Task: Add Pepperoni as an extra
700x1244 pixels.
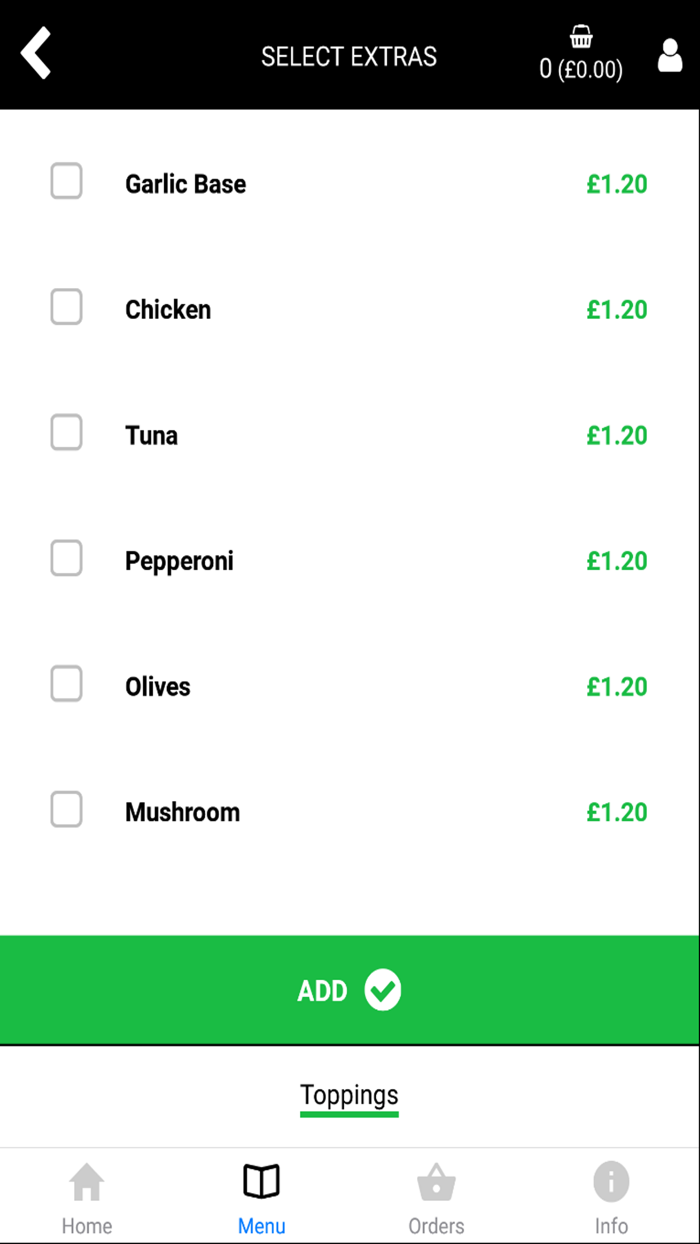Action: pos(67,559)
